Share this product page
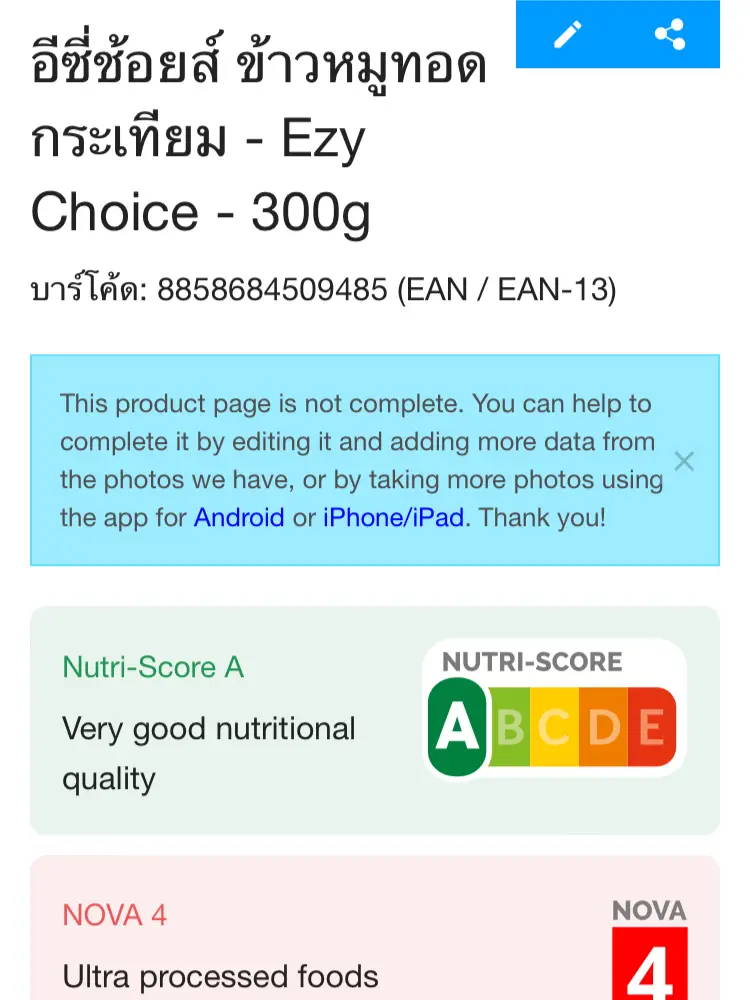This screenshot has height=1000, width=750. coord(670,35)
